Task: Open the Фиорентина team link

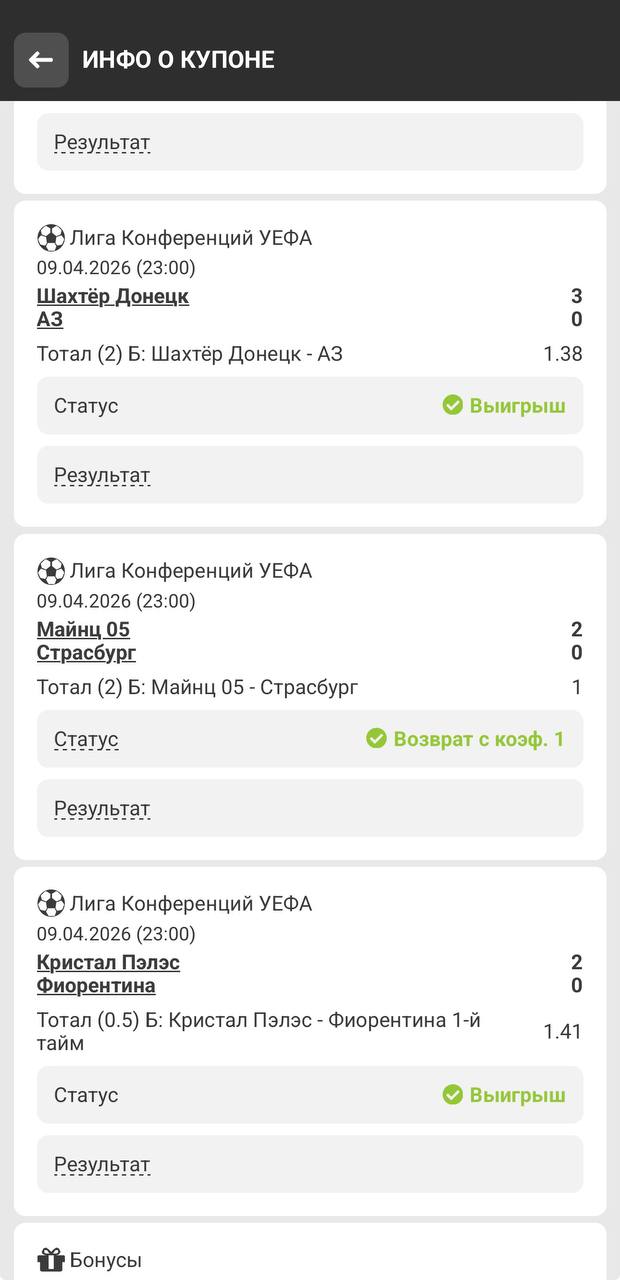Action: (96, 986)
